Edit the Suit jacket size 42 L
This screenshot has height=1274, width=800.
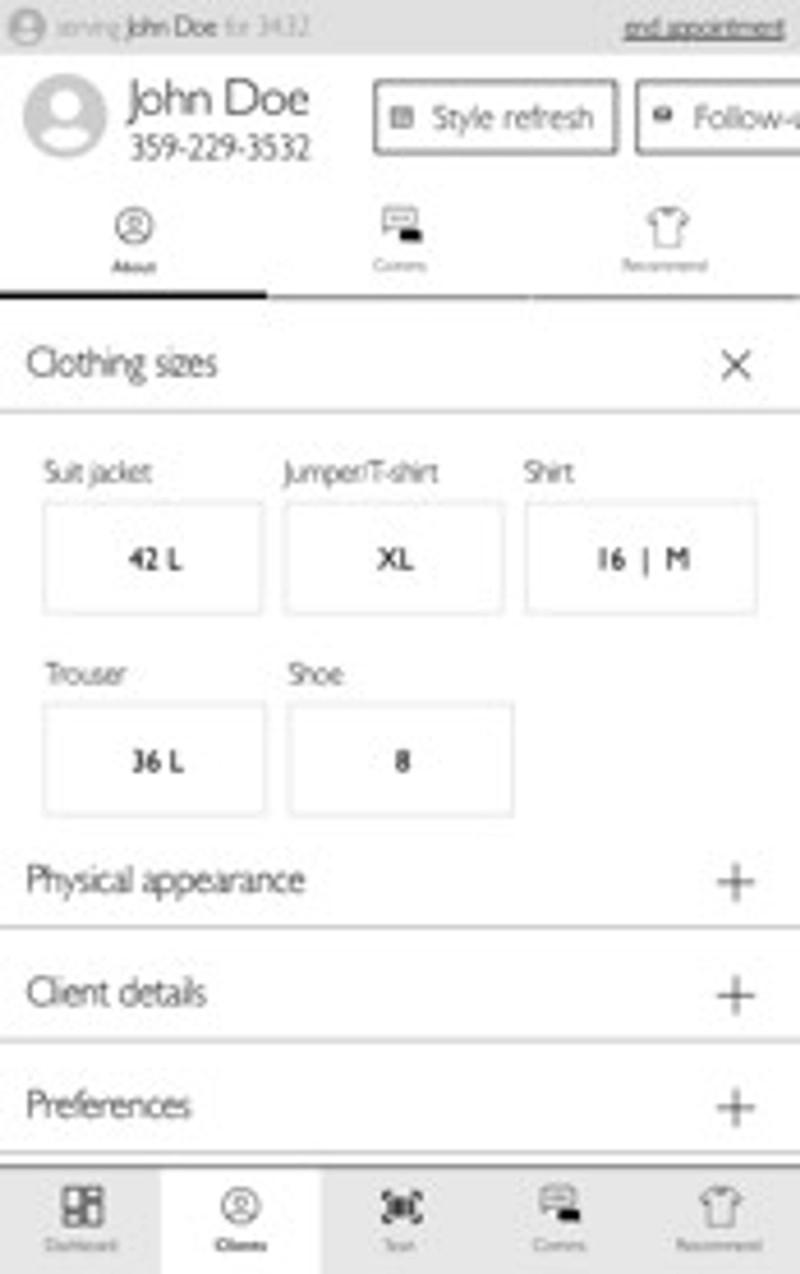[153, 559]
